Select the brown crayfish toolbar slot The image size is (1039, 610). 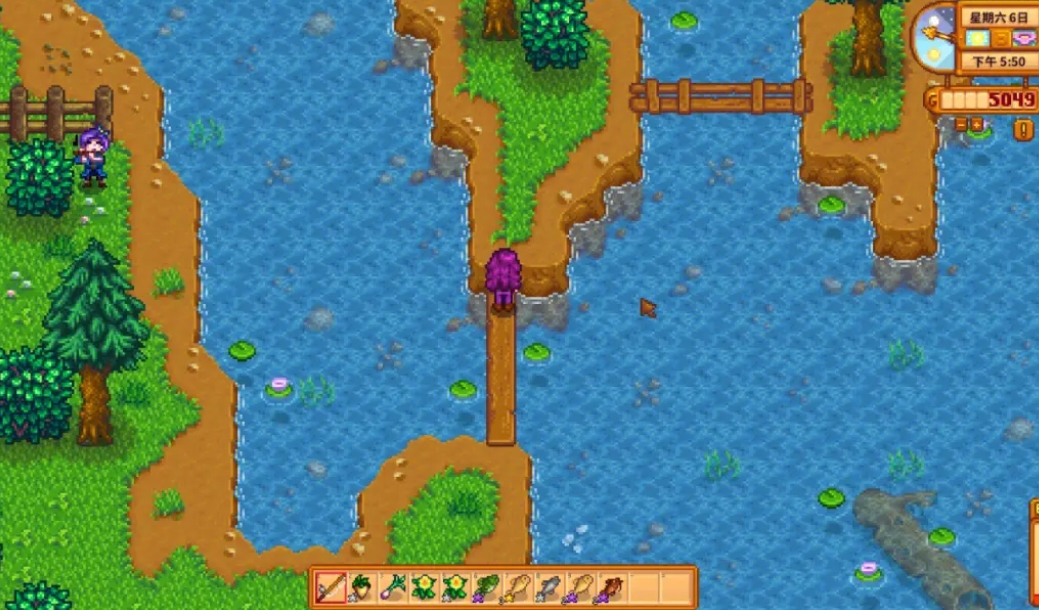[x=611, y=587]
